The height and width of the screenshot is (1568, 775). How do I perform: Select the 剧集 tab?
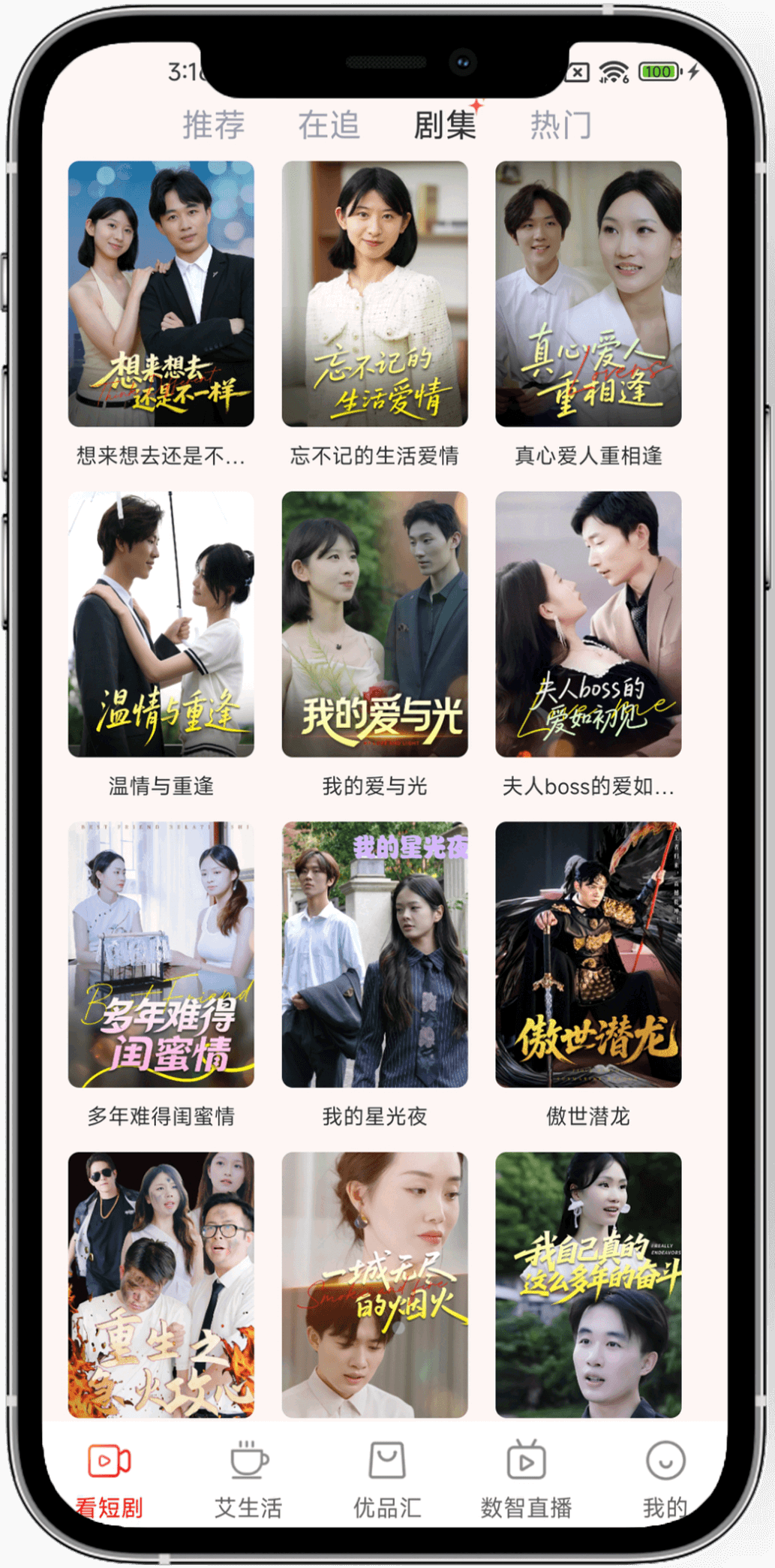pyautogui.click(x=445, y=125)
